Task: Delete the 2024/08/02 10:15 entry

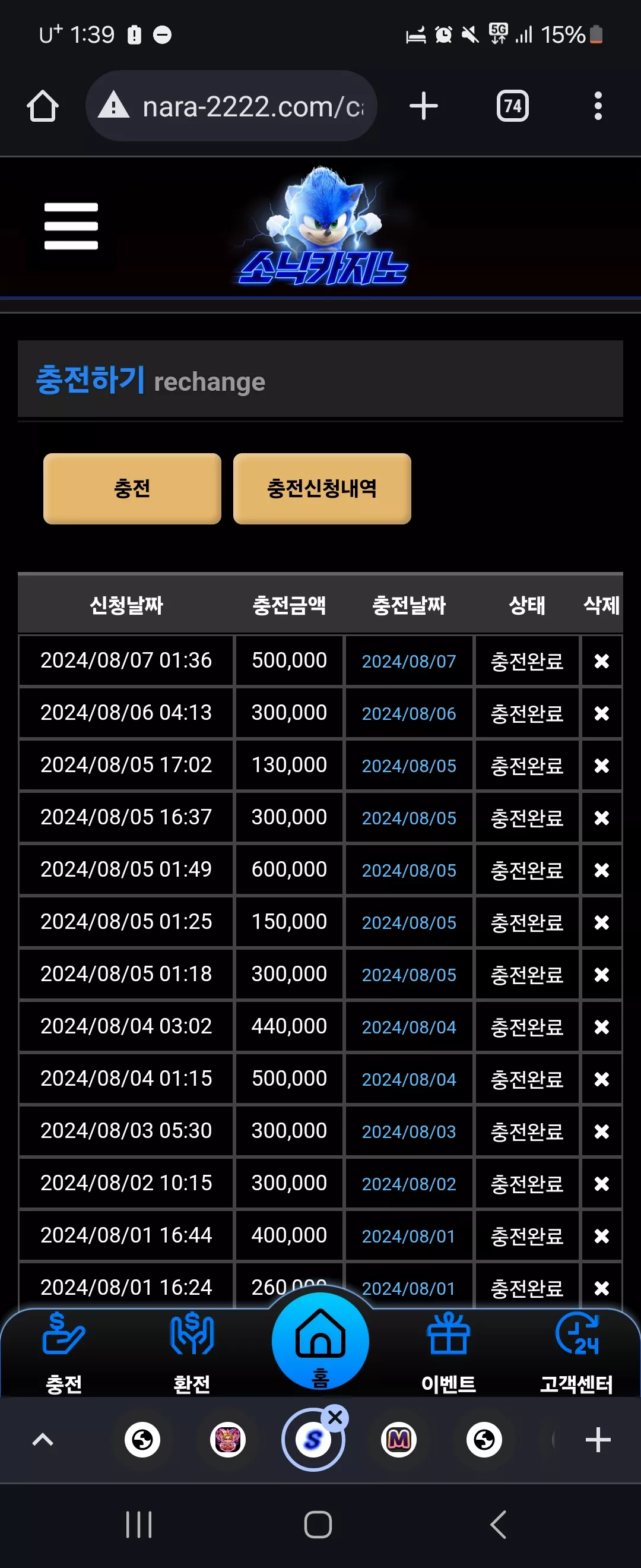Action: click(601, 1184)
